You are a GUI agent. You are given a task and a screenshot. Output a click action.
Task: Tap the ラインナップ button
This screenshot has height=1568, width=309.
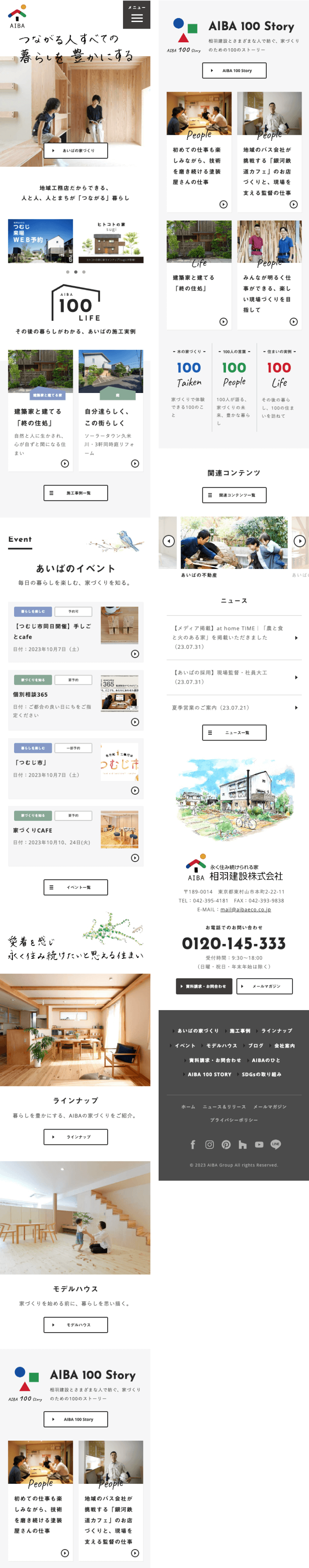[x=76, y=1137]
